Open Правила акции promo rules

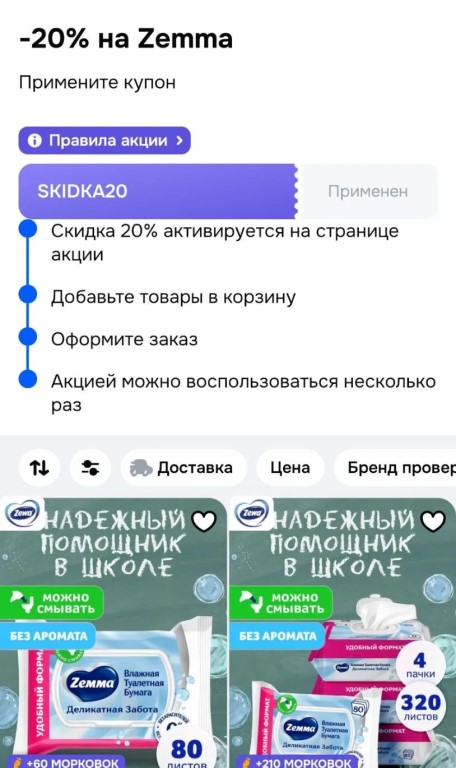pyautogui.click(x=104, y=141)
